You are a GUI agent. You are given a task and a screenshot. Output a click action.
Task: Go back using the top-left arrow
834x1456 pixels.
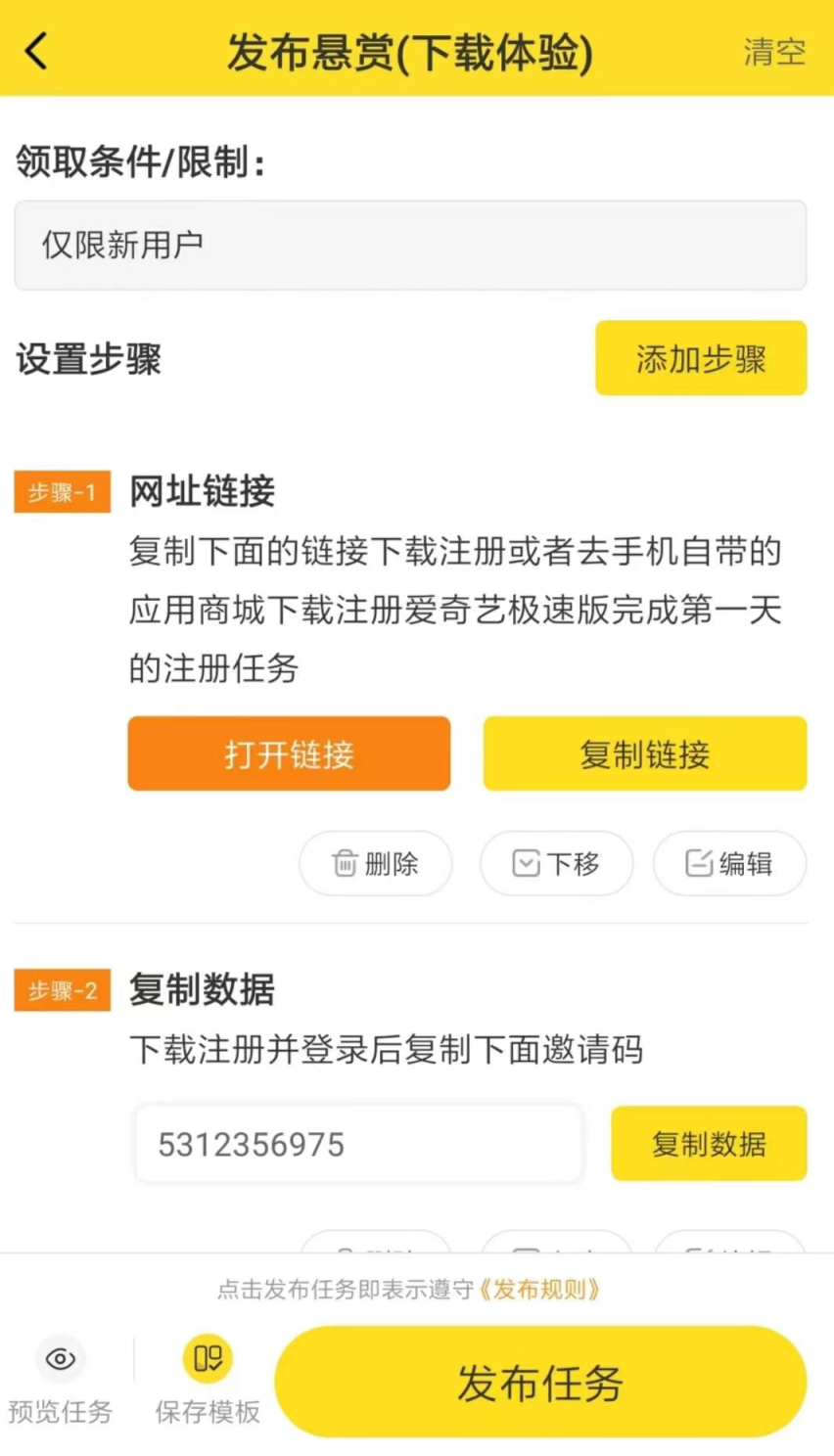coord(37,51)
